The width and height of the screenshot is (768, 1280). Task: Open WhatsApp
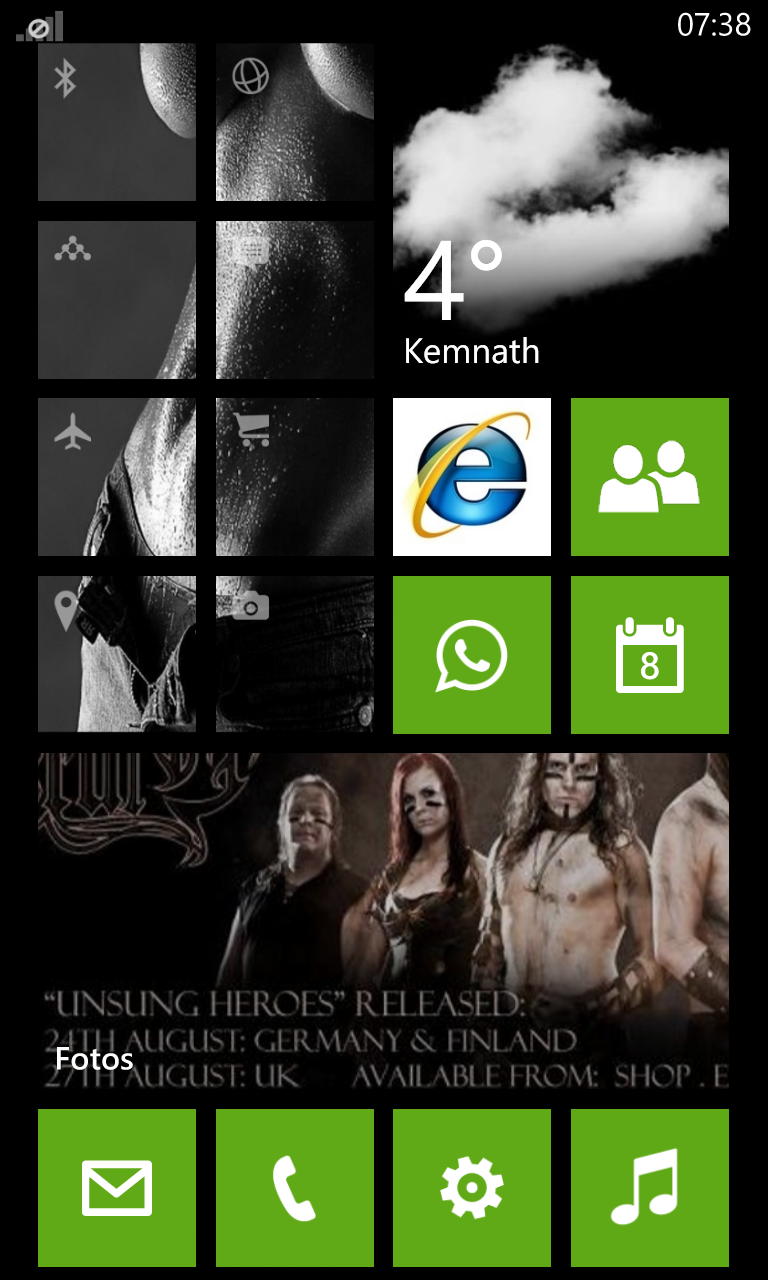472,655
